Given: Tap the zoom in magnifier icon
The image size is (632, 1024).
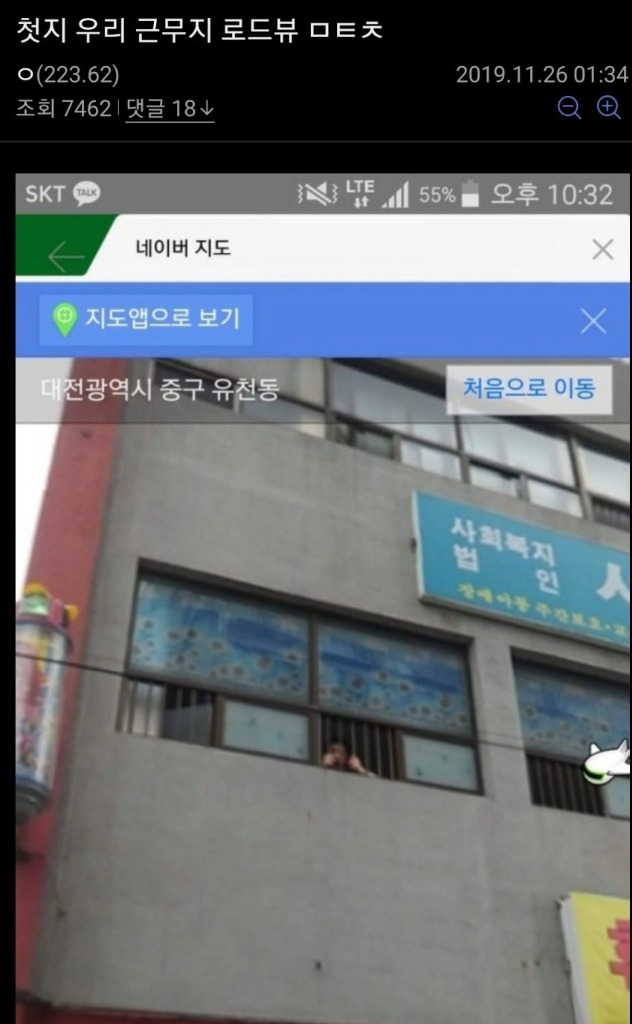Looking at the screenshot, I should (608, 108).
